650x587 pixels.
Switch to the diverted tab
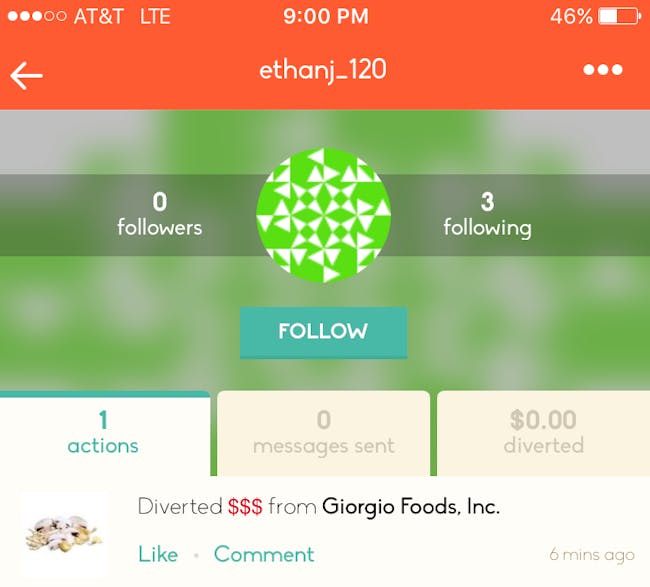[543, 433]
